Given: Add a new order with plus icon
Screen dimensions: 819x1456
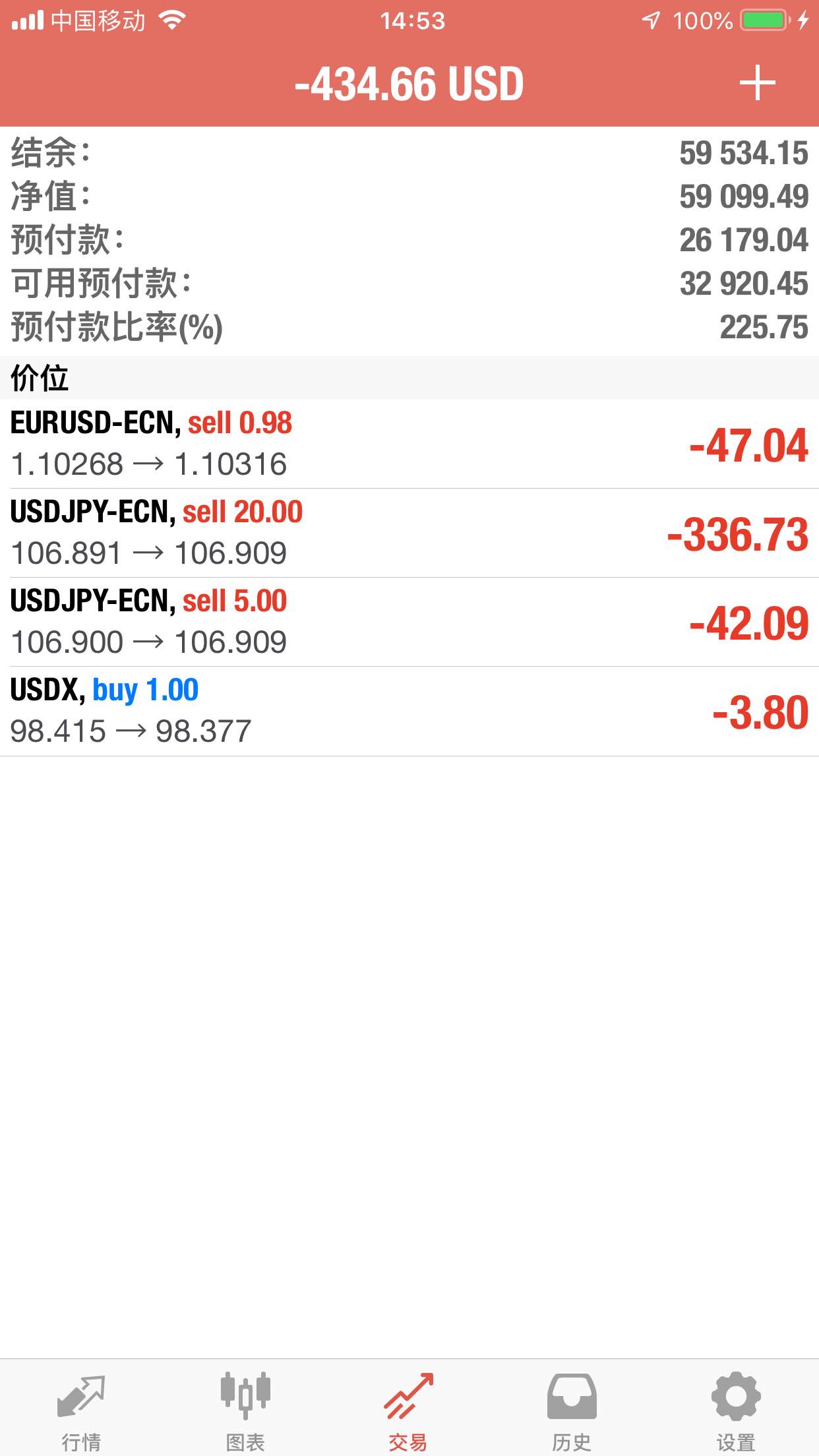Looking at the screenshot, I should tap(757, 83).
